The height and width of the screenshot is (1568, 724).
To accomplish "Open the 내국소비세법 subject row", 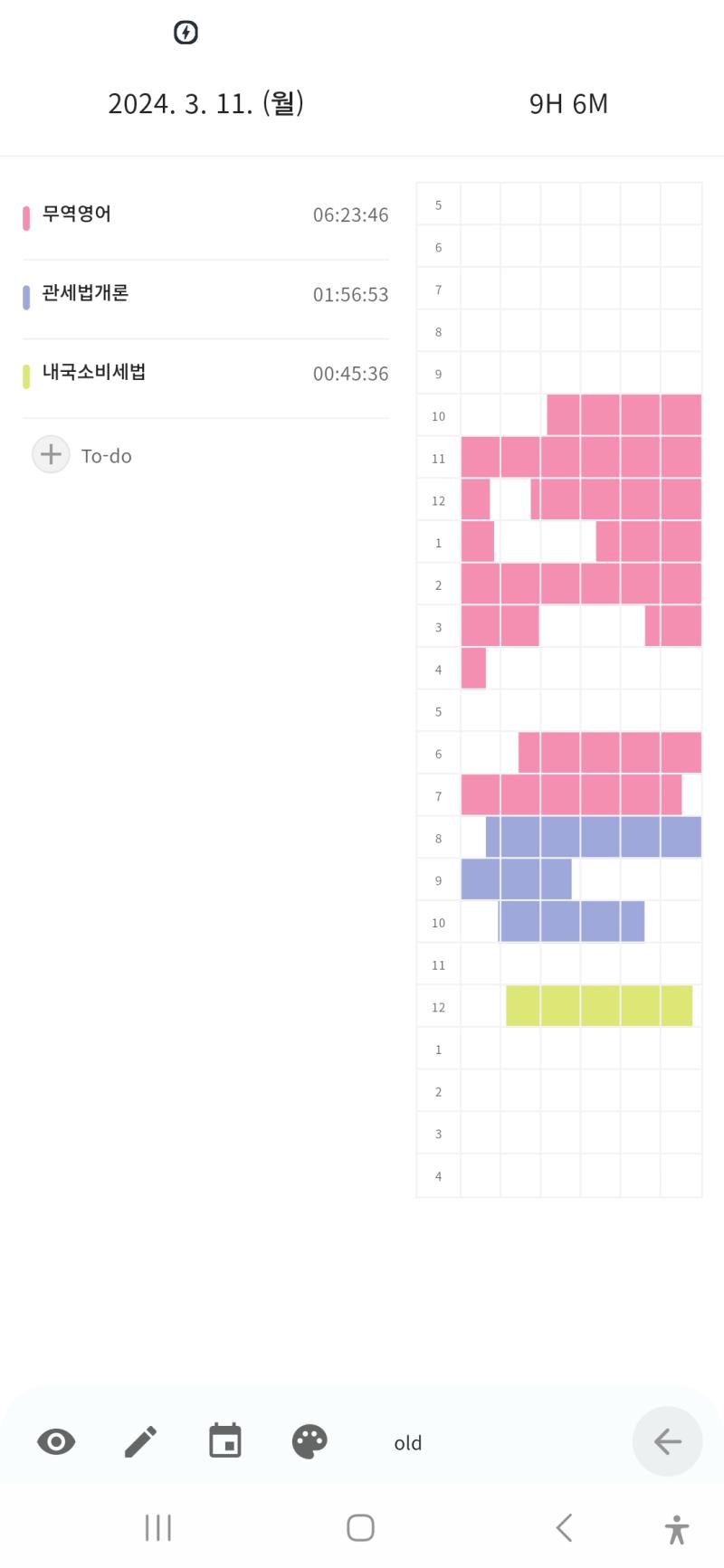I will [x=205, y=374].
